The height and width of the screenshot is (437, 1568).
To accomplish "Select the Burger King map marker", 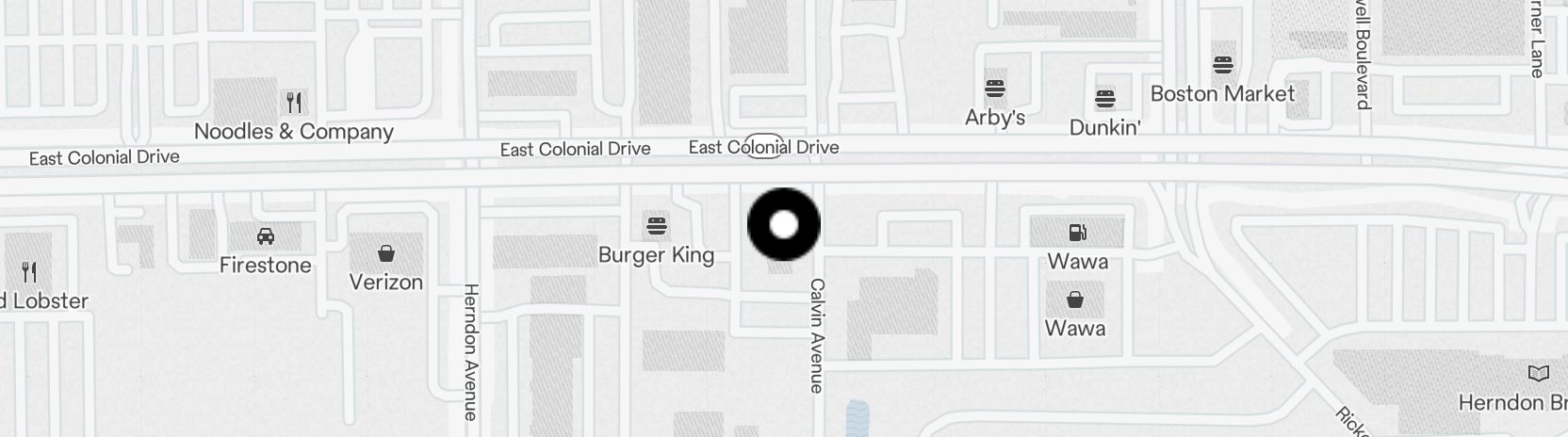I will [657, 226].
